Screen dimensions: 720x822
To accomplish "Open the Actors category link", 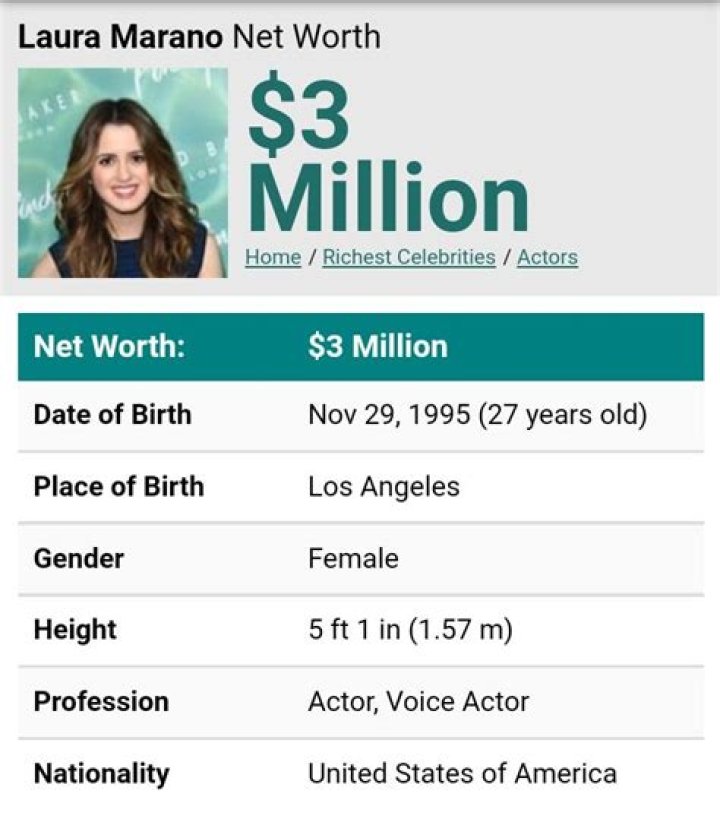I will coord(547,257).
